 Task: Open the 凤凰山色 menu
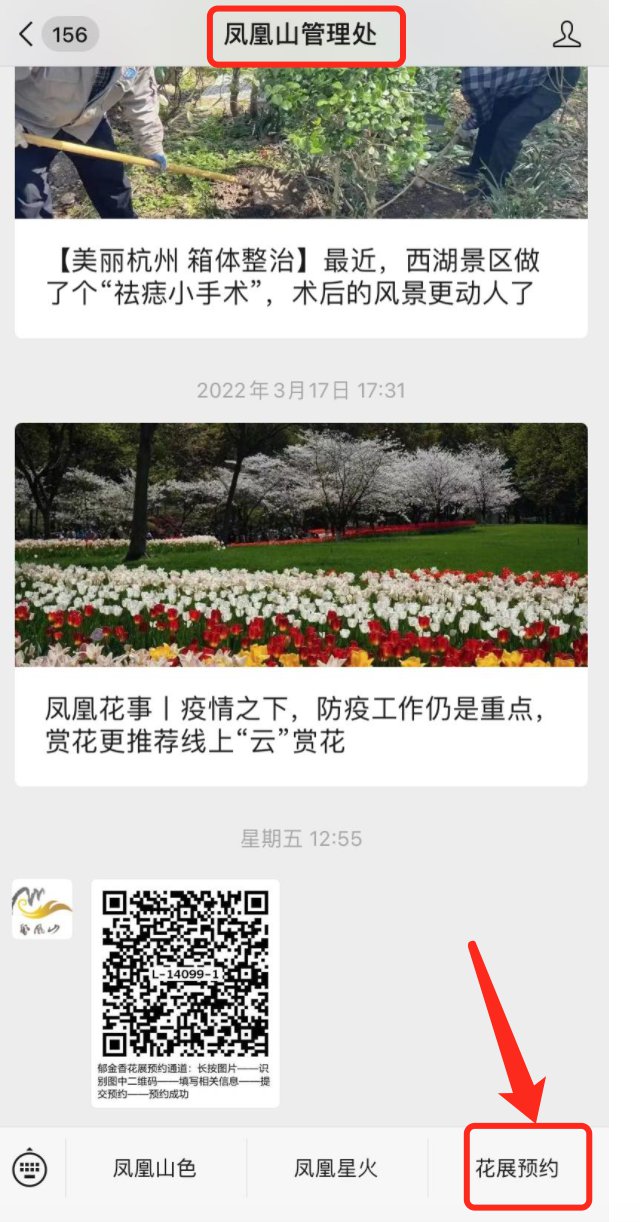pos(155,1168)
